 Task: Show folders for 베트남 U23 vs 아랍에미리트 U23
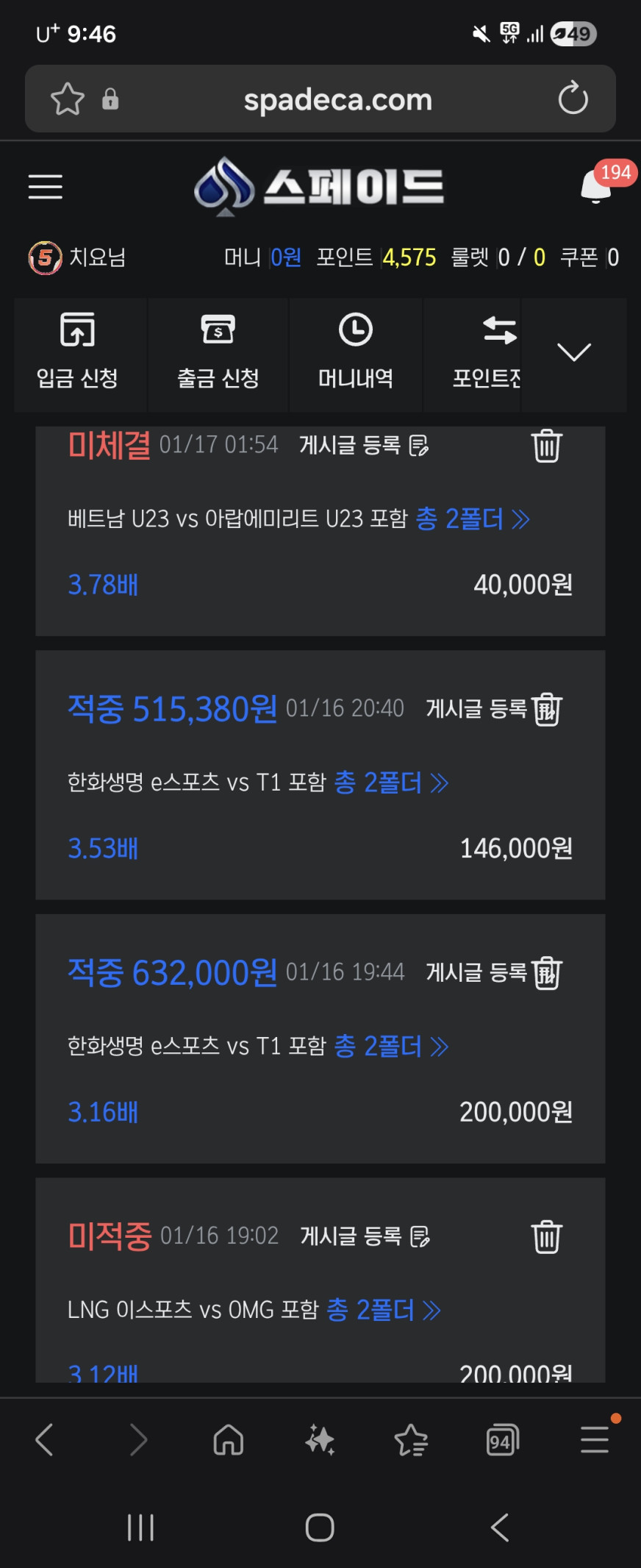coord(472,519)
